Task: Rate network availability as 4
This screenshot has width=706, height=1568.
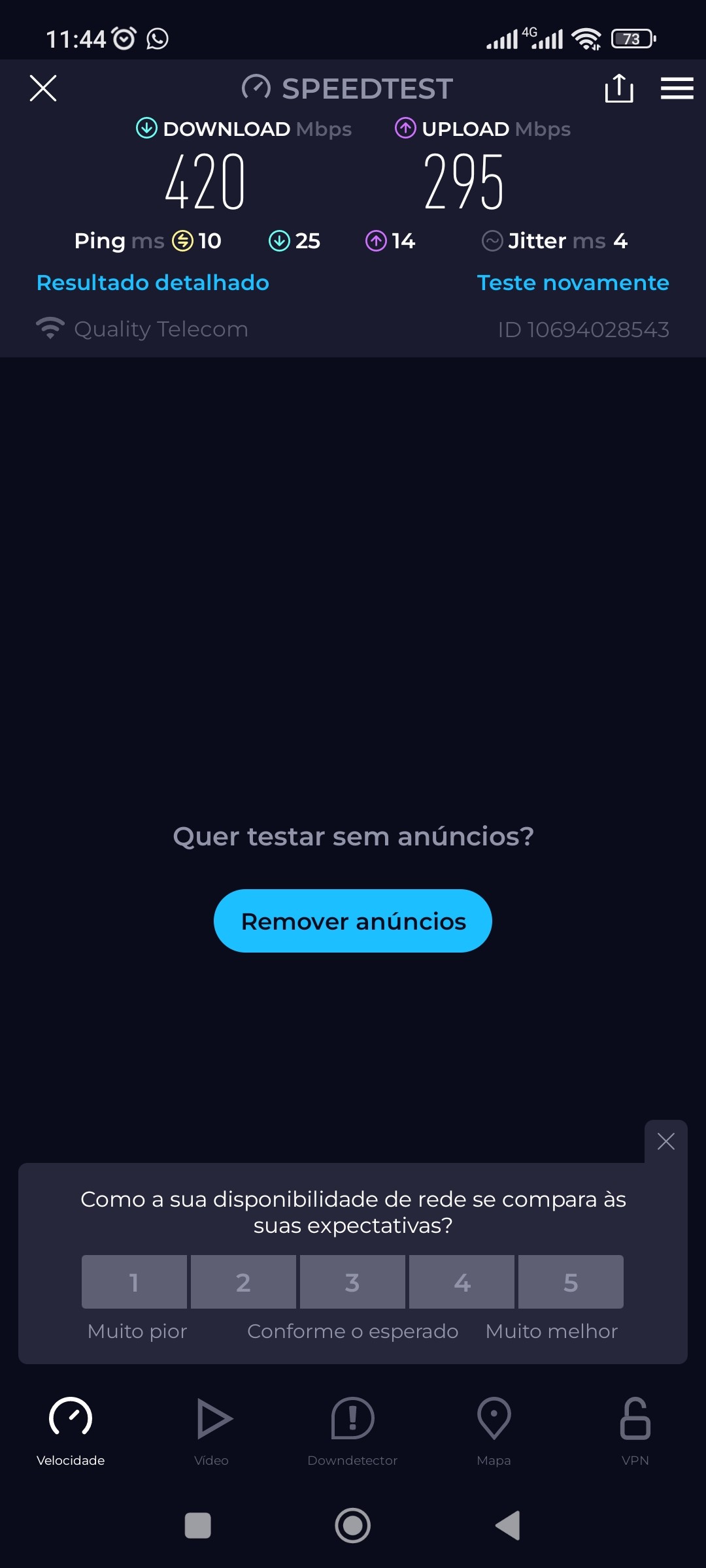Action: 462,1282
